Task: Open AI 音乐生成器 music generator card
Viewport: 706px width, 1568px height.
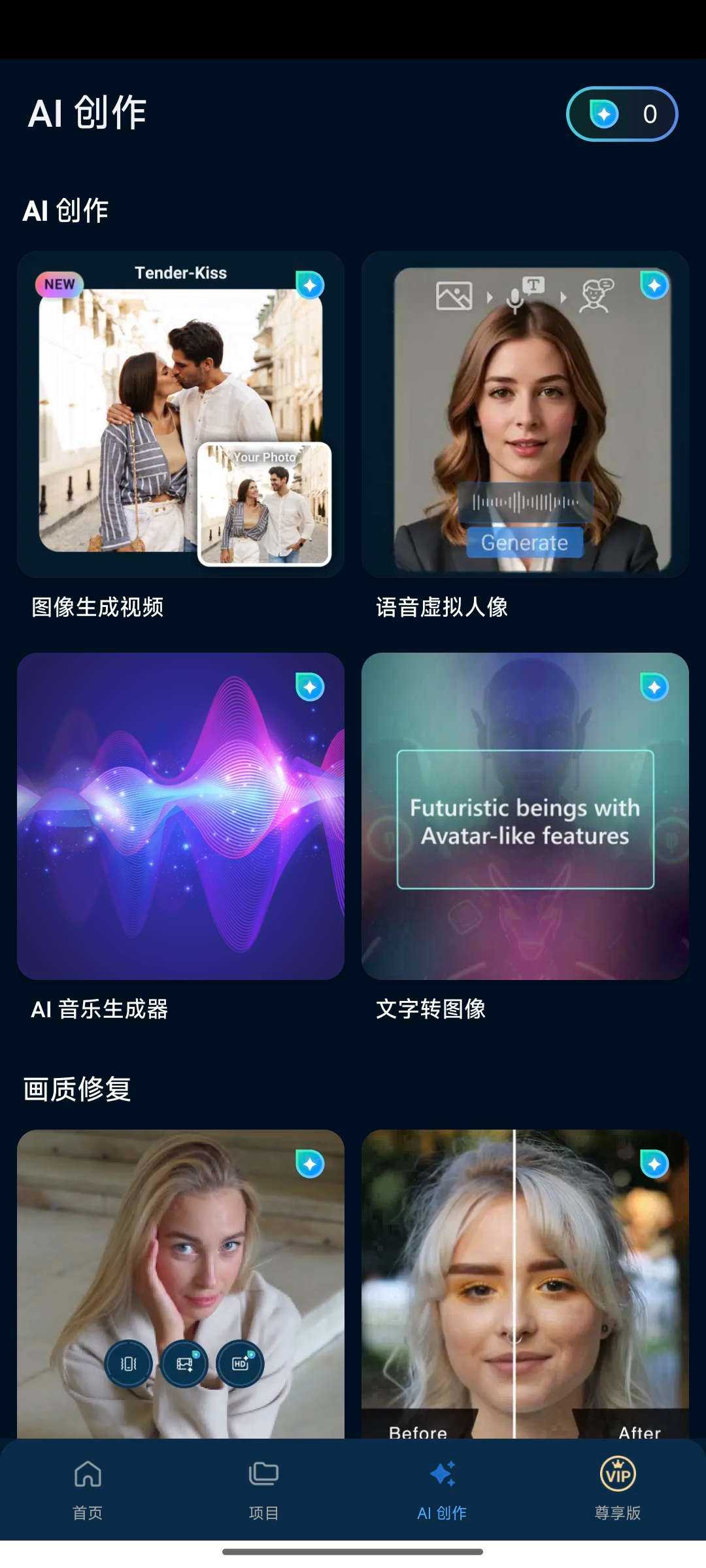Action: [x=180, y=815]
